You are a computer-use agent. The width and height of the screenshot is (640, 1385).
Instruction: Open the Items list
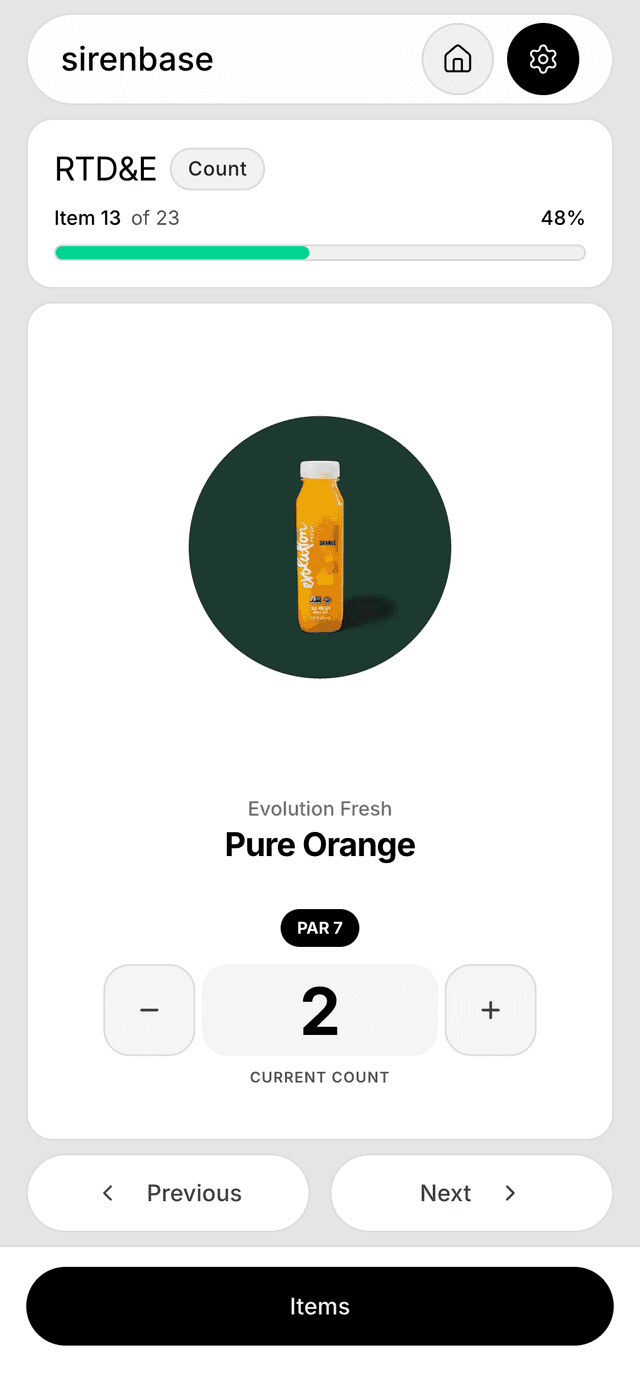[320, 1306]
